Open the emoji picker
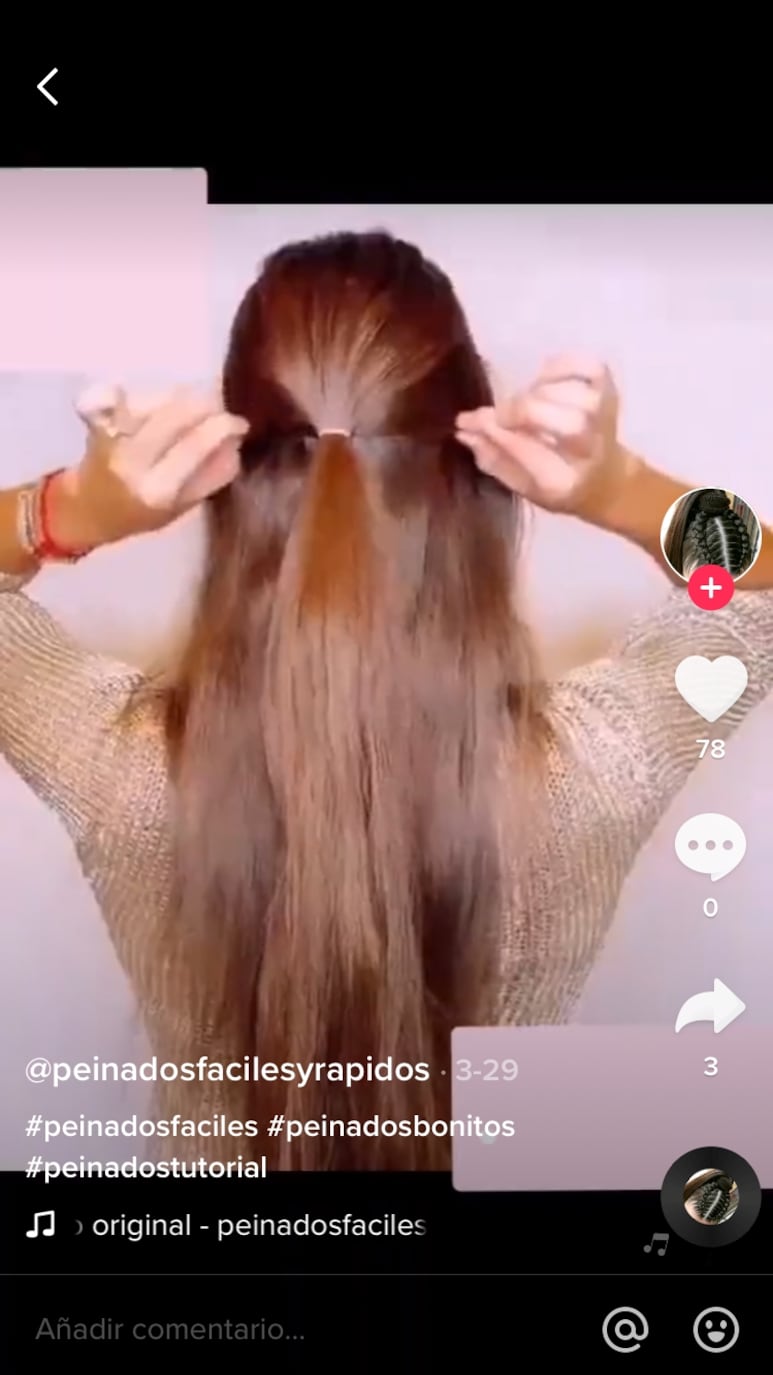The height and width of the screenshot is (1375, 773). click(716, 1329)
